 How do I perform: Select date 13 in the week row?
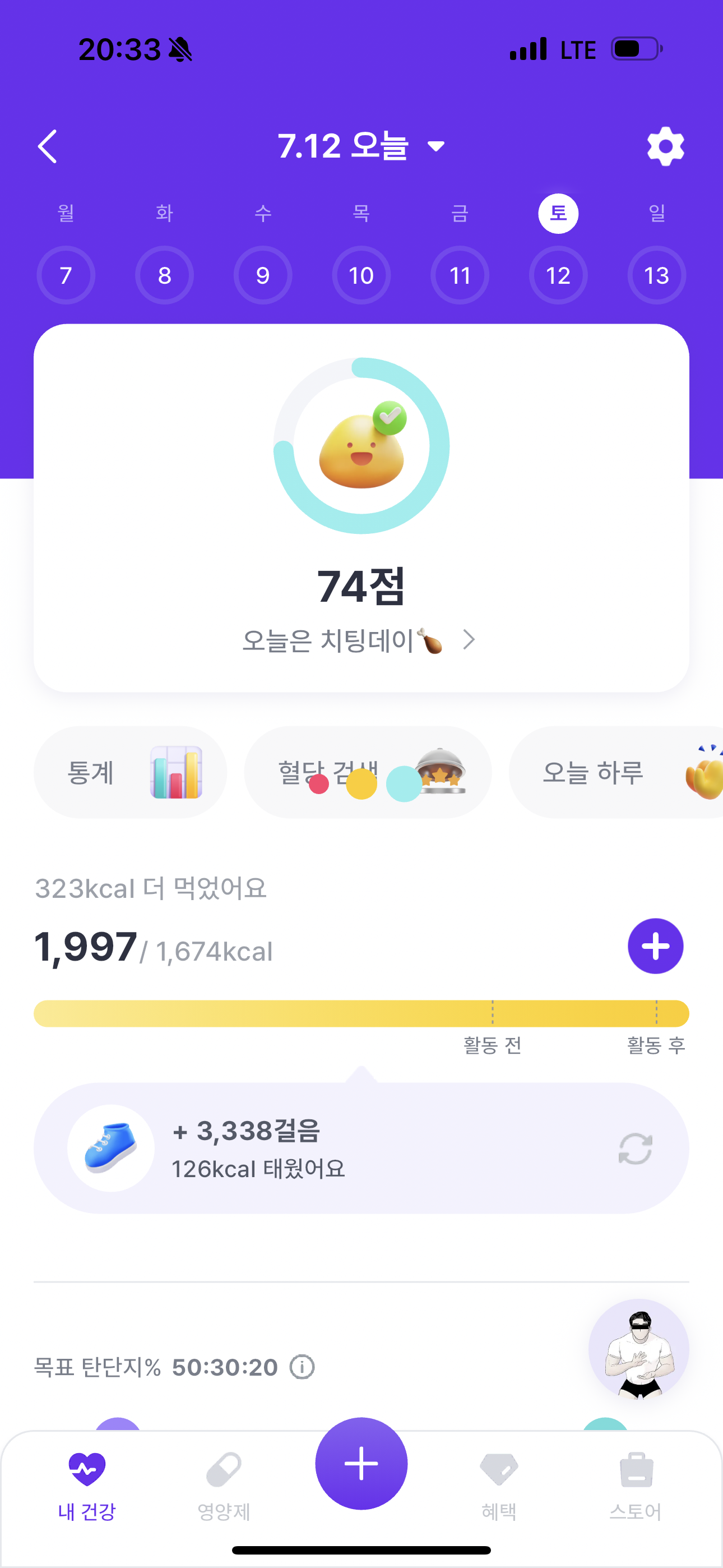(656, 276)
